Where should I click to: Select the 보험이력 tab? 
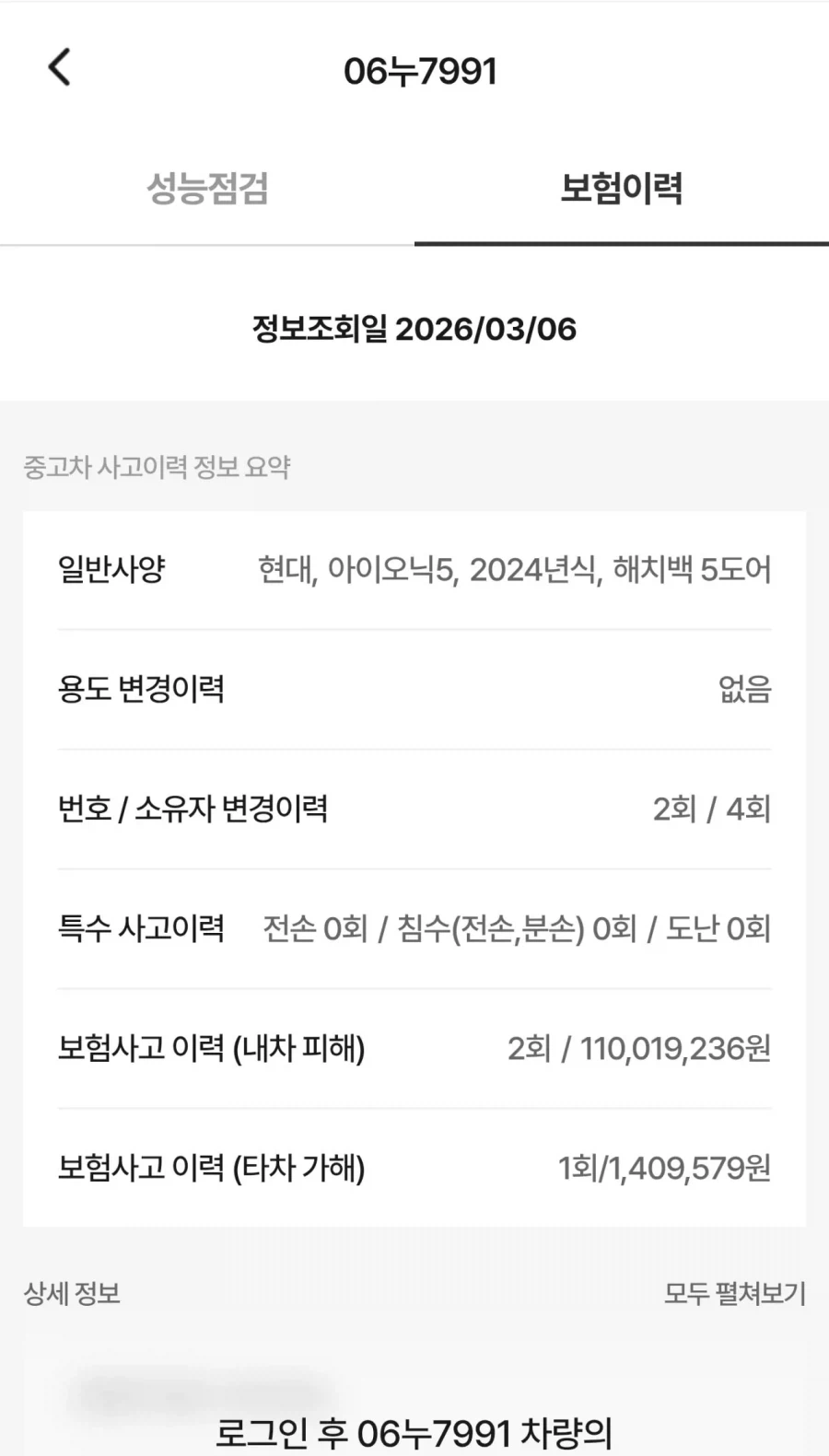[622, 190]
